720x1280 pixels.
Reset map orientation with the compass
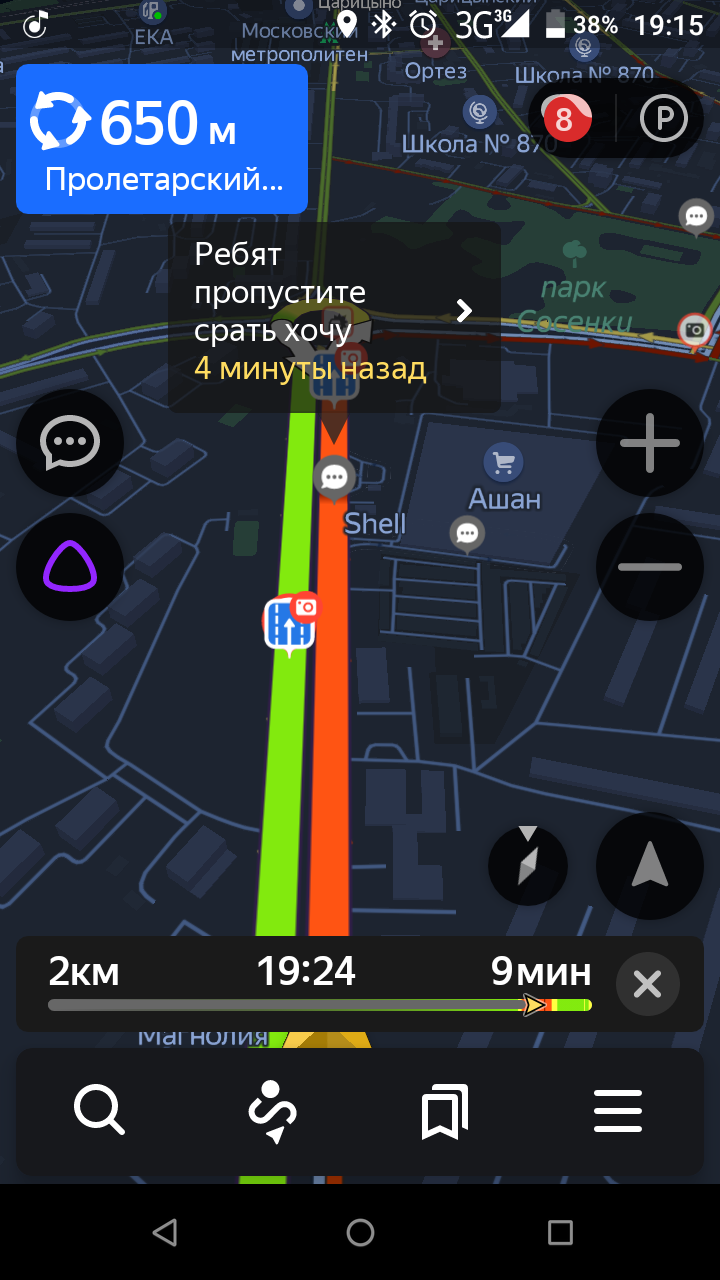528,866
